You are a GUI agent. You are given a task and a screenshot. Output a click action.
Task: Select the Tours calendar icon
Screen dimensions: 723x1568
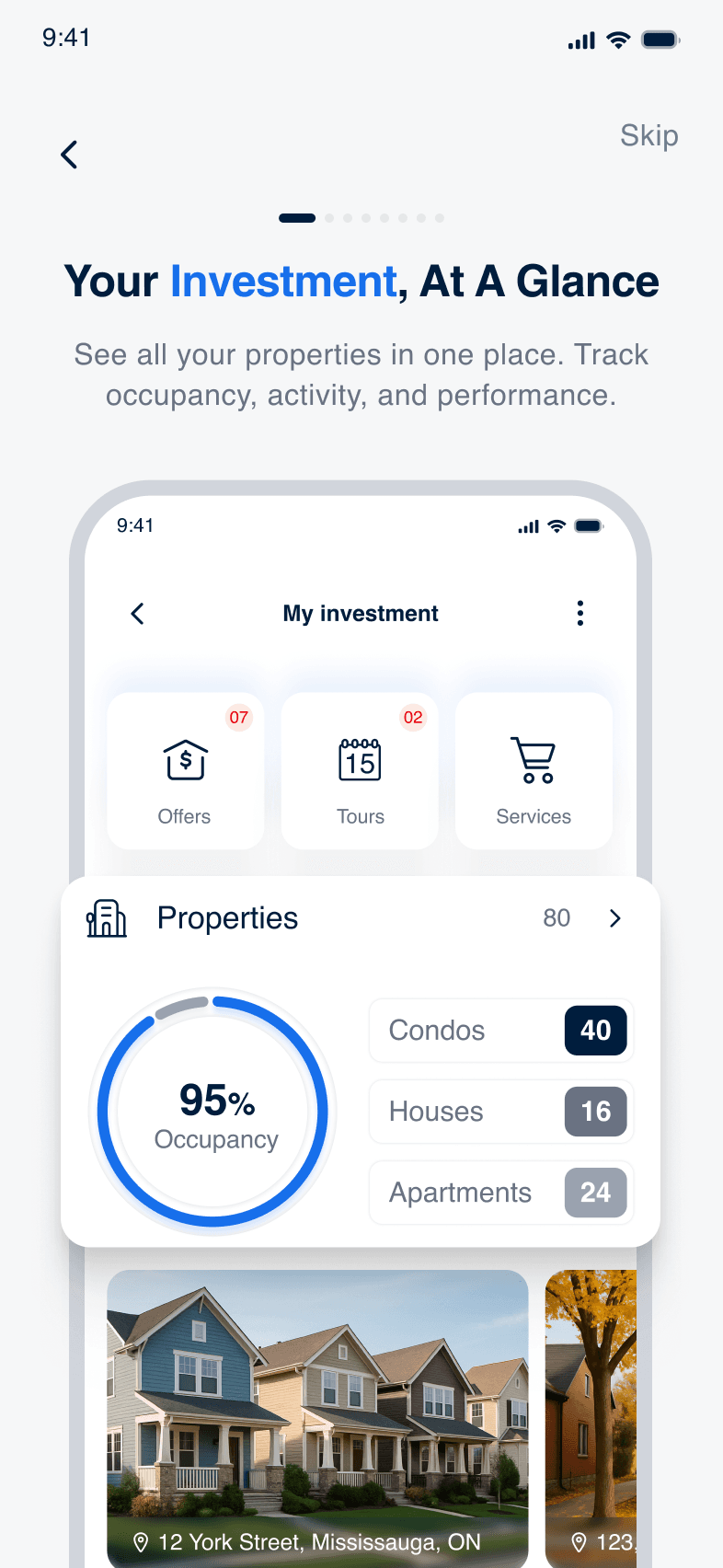click(360, 761)
